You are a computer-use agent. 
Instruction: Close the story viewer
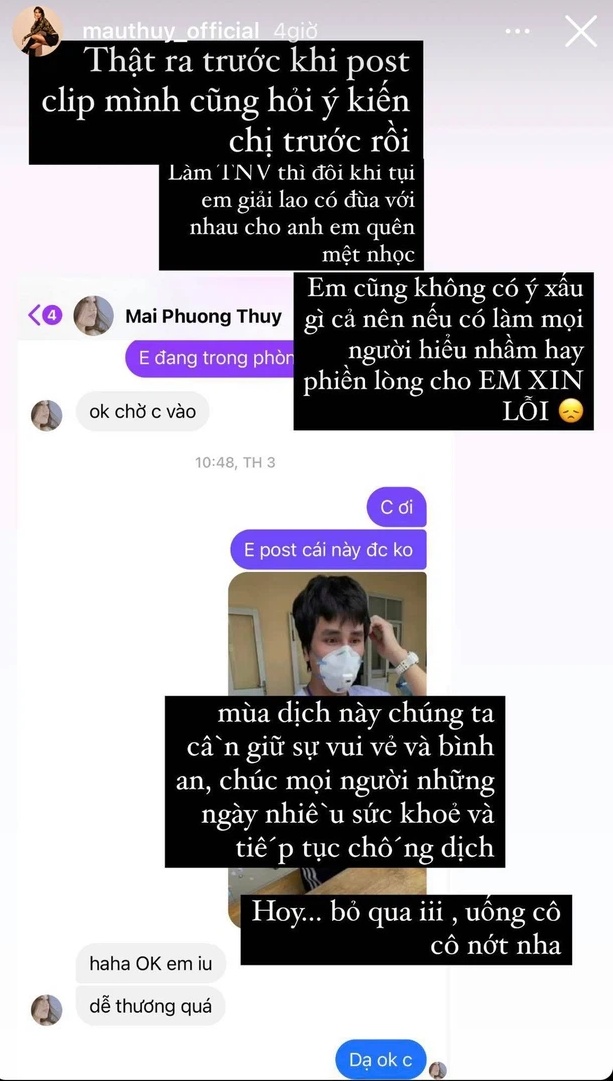tap(581, 31)
